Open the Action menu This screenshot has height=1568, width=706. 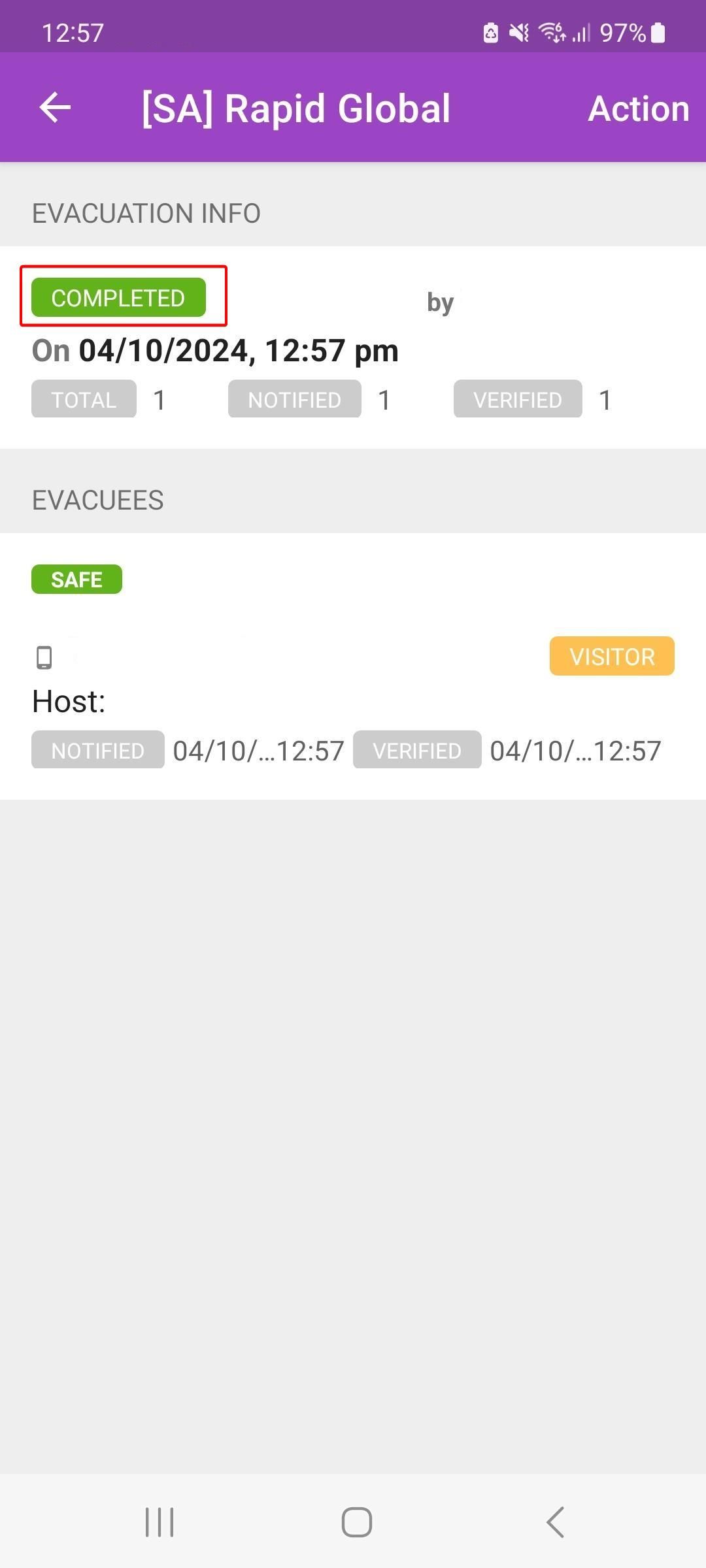click(639, 108)
